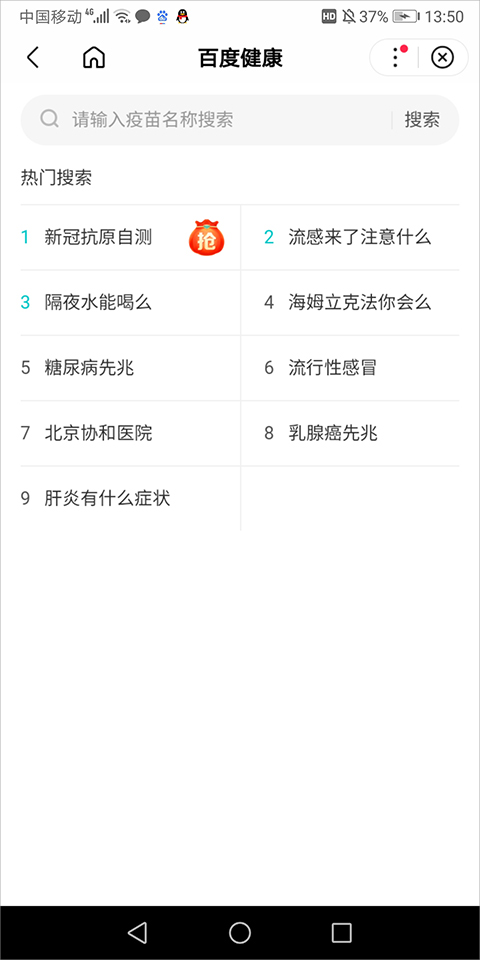Open the Baidu Health home icon
The width and height of the screenshot is (480, 960).
pyautogui.click(x=94, y=58)
